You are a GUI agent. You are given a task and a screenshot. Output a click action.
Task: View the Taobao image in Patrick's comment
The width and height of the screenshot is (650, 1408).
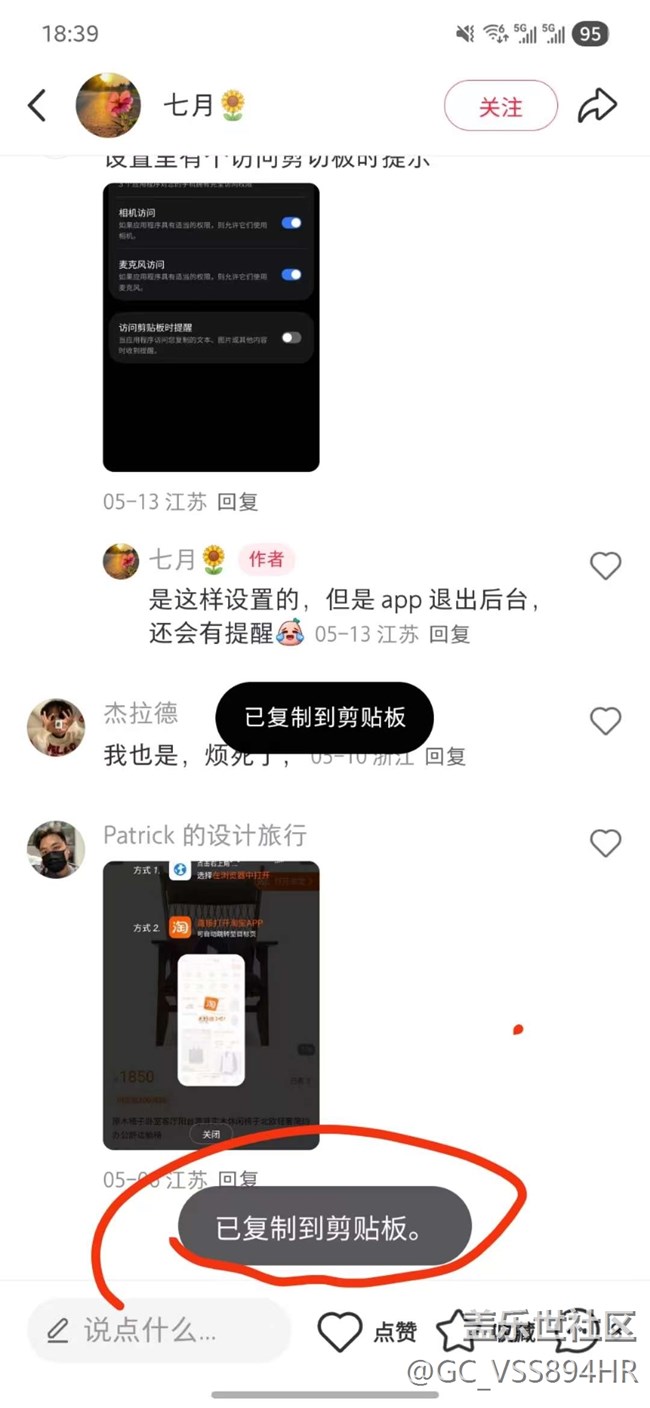(x=211, y=1005)
